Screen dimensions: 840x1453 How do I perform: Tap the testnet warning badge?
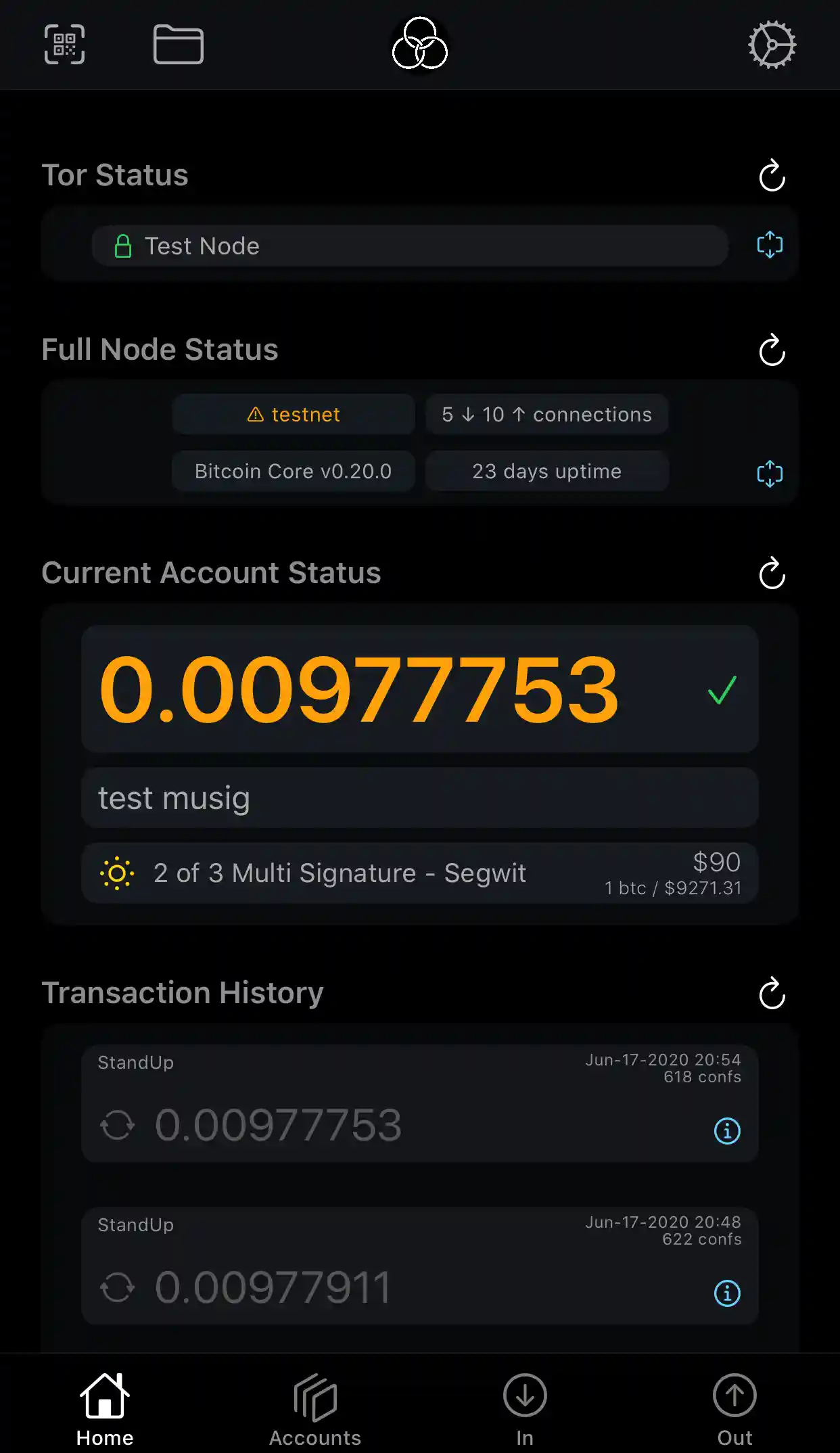(294, 414)
